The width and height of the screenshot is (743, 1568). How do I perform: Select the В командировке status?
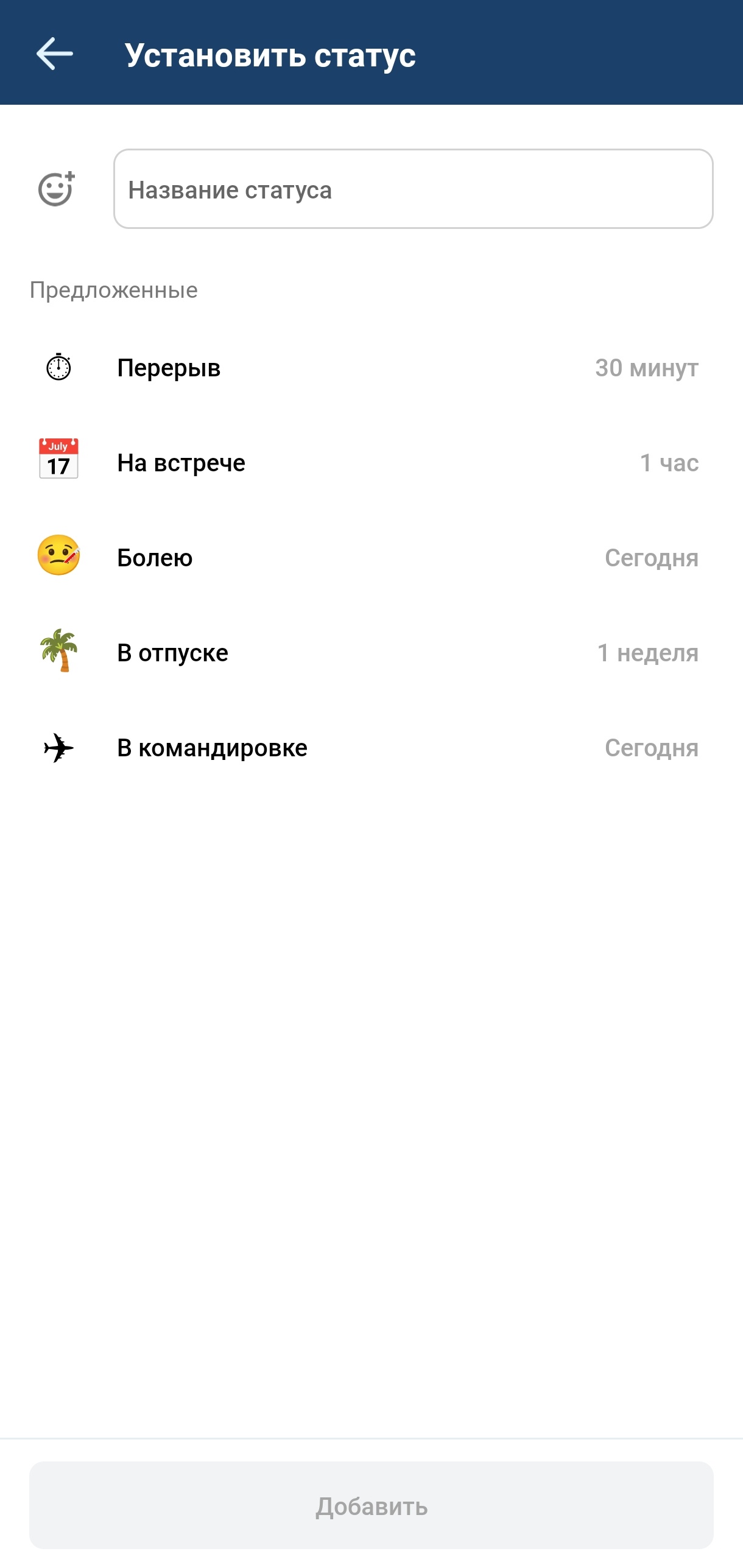point(371,747)
